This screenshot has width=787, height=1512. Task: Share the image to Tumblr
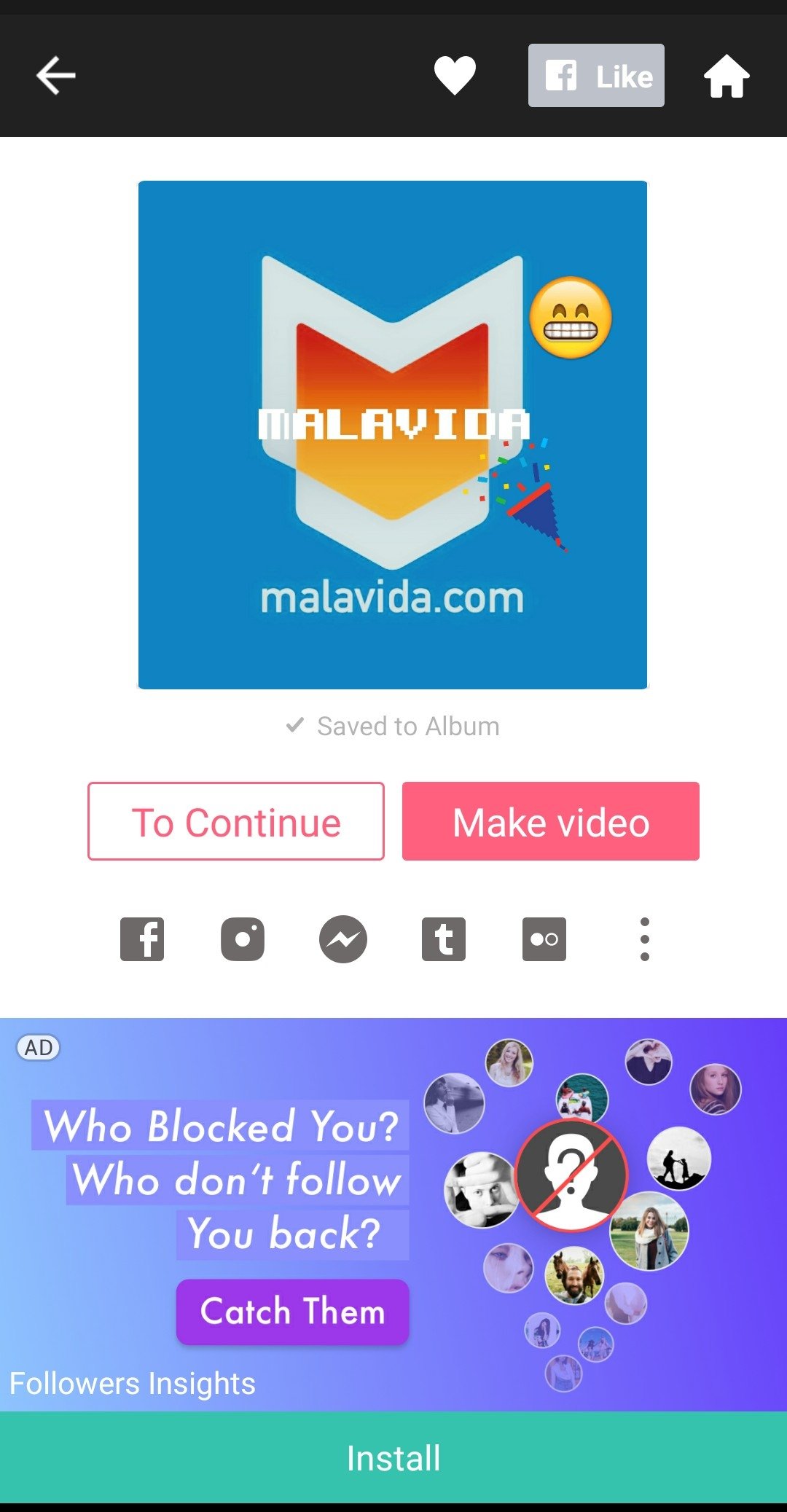point(444,939)
